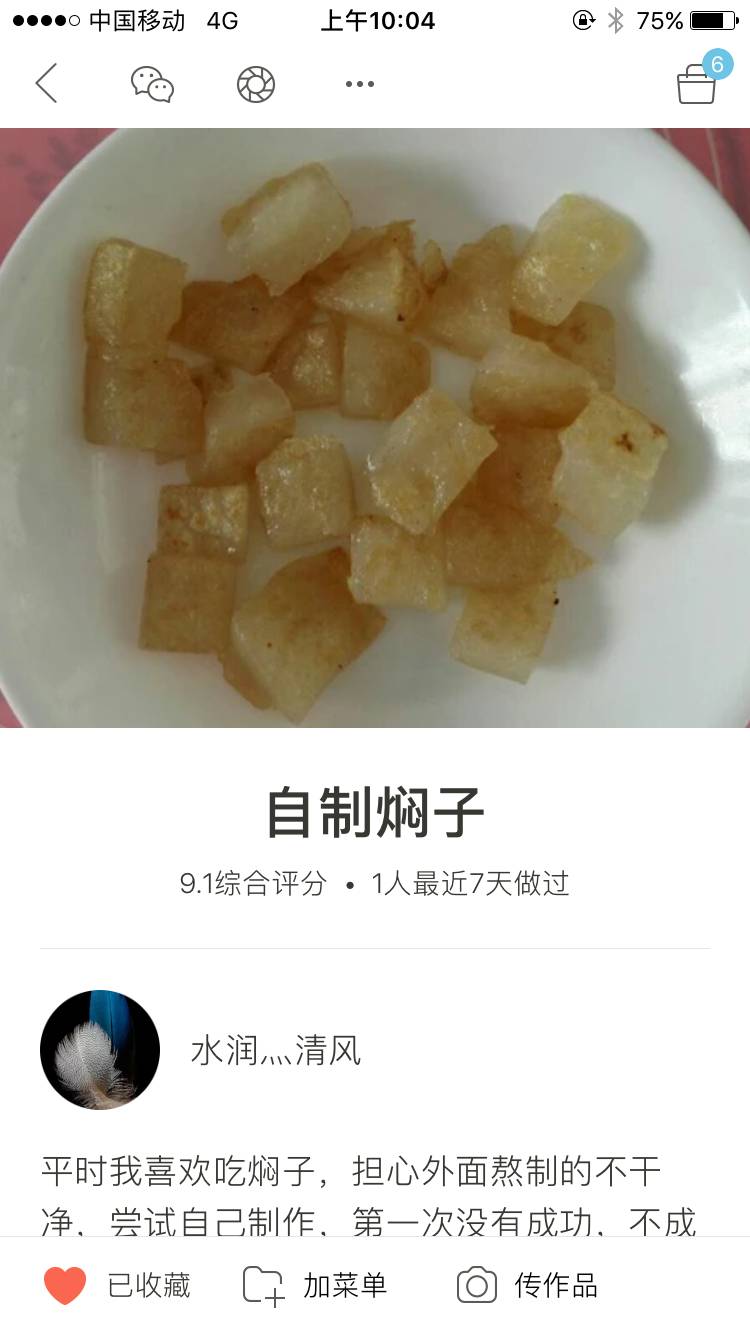View the 自制焖子 dish photo
750x1334 pixels.
375,428
